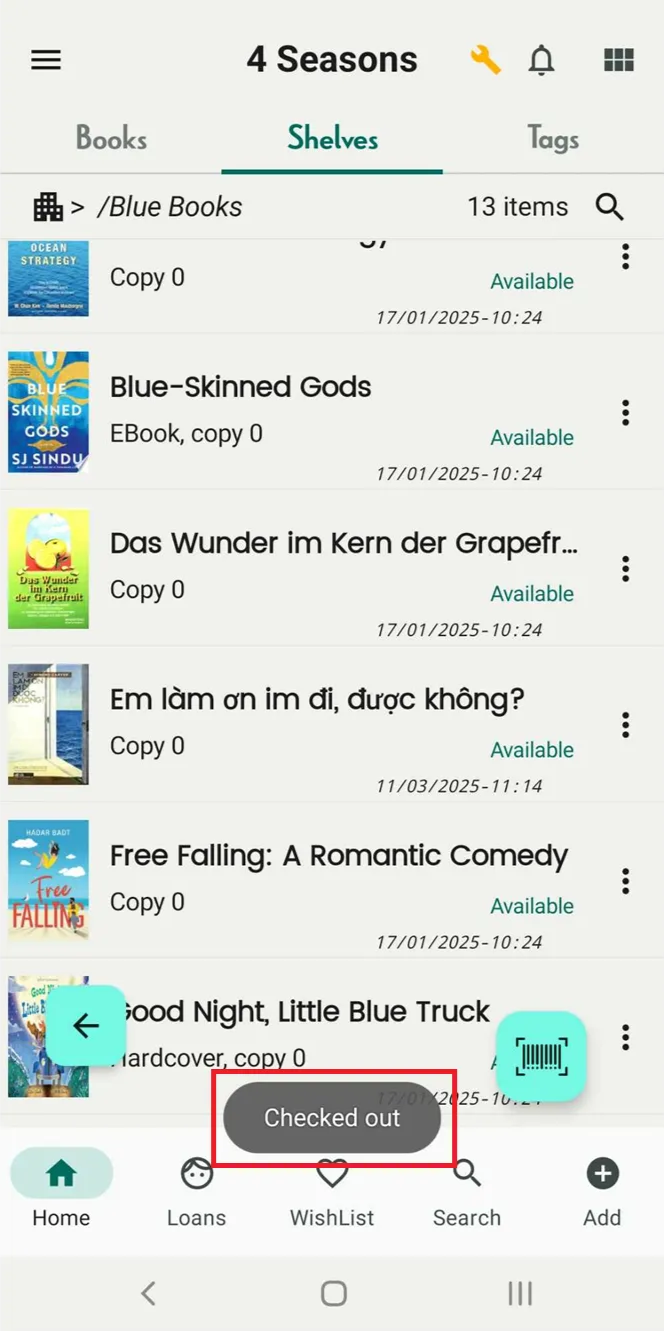Screen dimensions: 664x1331
Task: Open options for Blue-Skinned Gods
Action: point(625,412)
